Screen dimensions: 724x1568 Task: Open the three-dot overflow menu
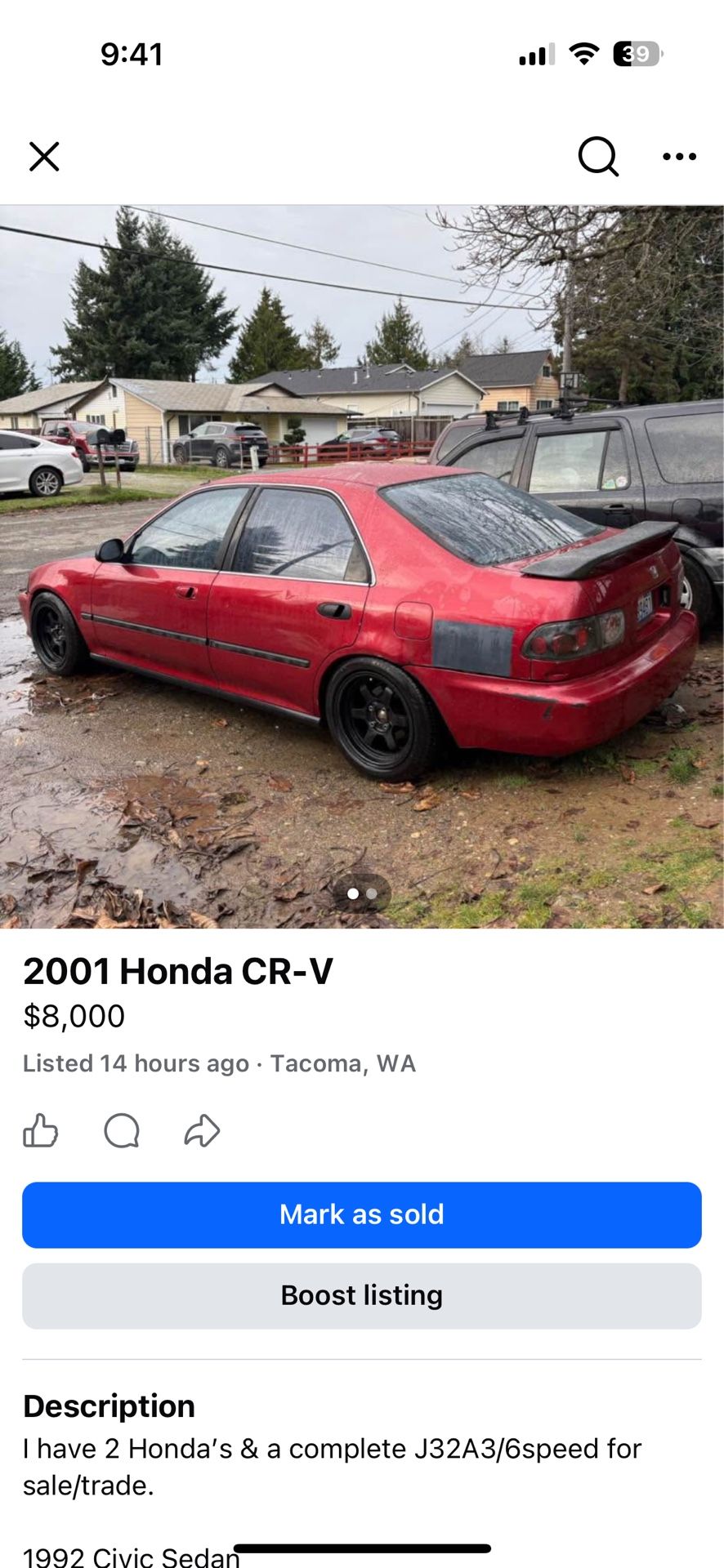[679, 156]
